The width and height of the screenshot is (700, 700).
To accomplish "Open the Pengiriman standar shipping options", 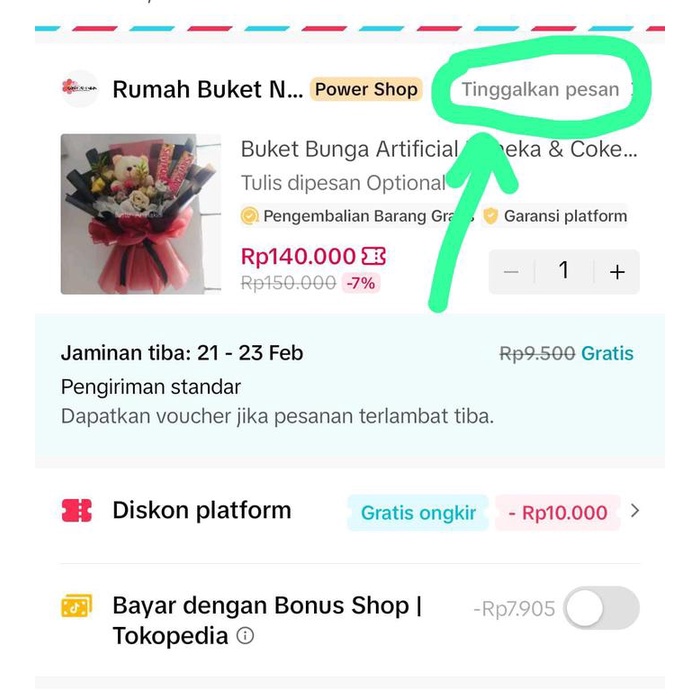I will tap(150, 386).
